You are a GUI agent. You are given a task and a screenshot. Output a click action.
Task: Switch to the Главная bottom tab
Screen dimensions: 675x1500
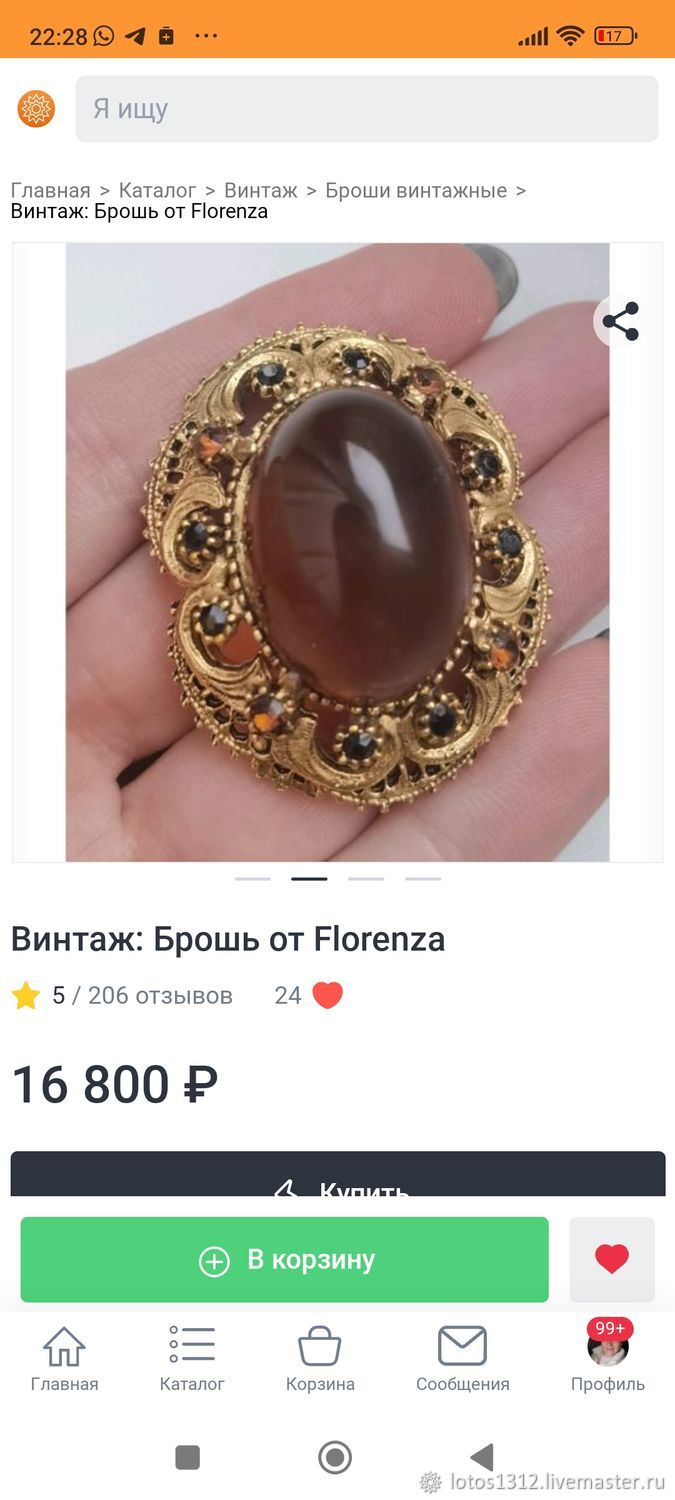(x=65, y=1359)
